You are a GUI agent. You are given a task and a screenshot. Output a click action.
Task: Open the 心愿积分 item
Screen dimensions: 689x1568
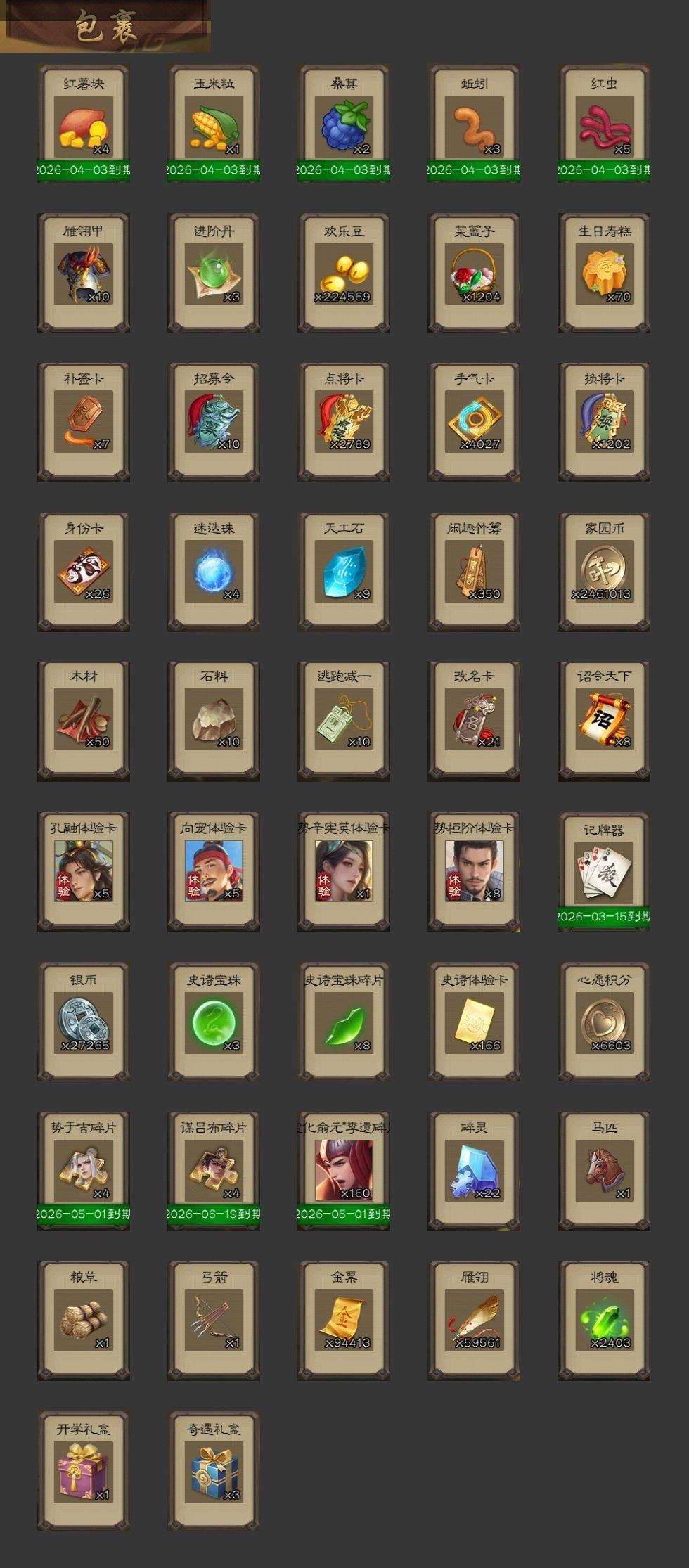pyautogui.click(x=604, y=1021)
